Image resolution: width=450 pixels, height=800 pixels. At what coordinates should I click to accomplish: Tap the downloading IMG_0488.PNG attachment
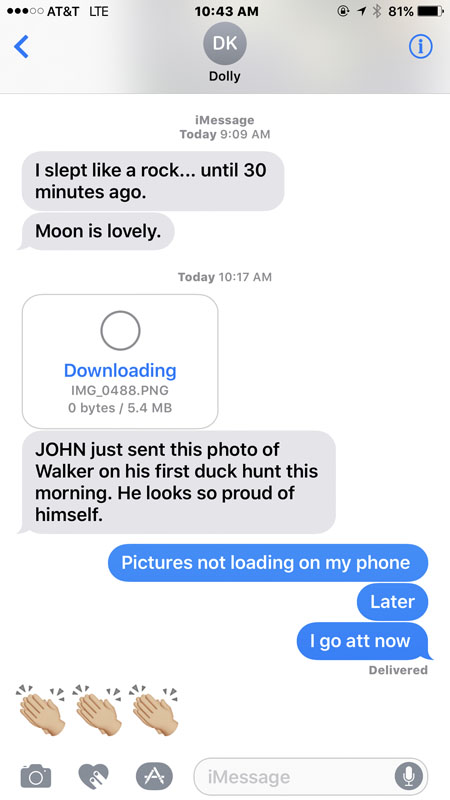(x=120, y=361)
